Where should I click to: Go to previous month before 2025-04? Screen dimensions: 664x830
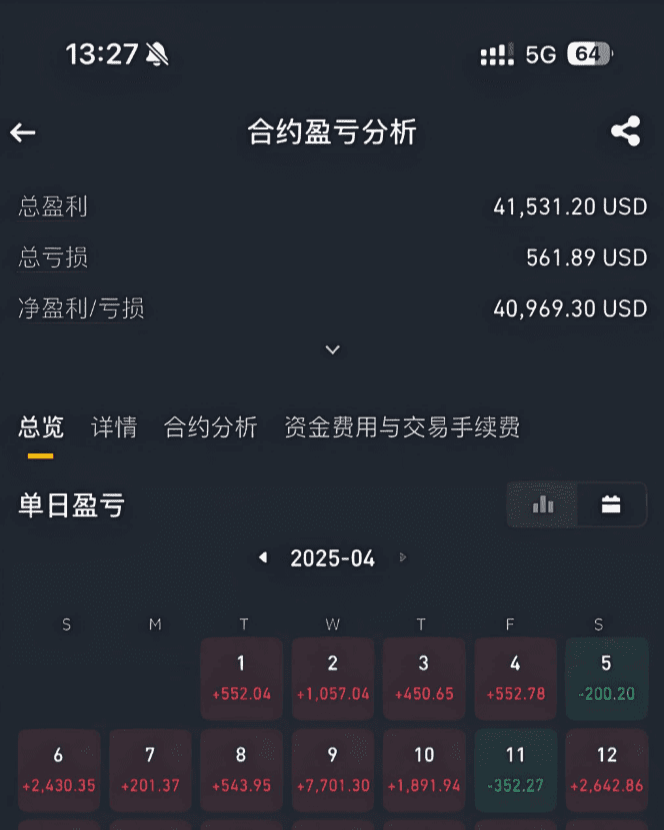click(263, 558)
